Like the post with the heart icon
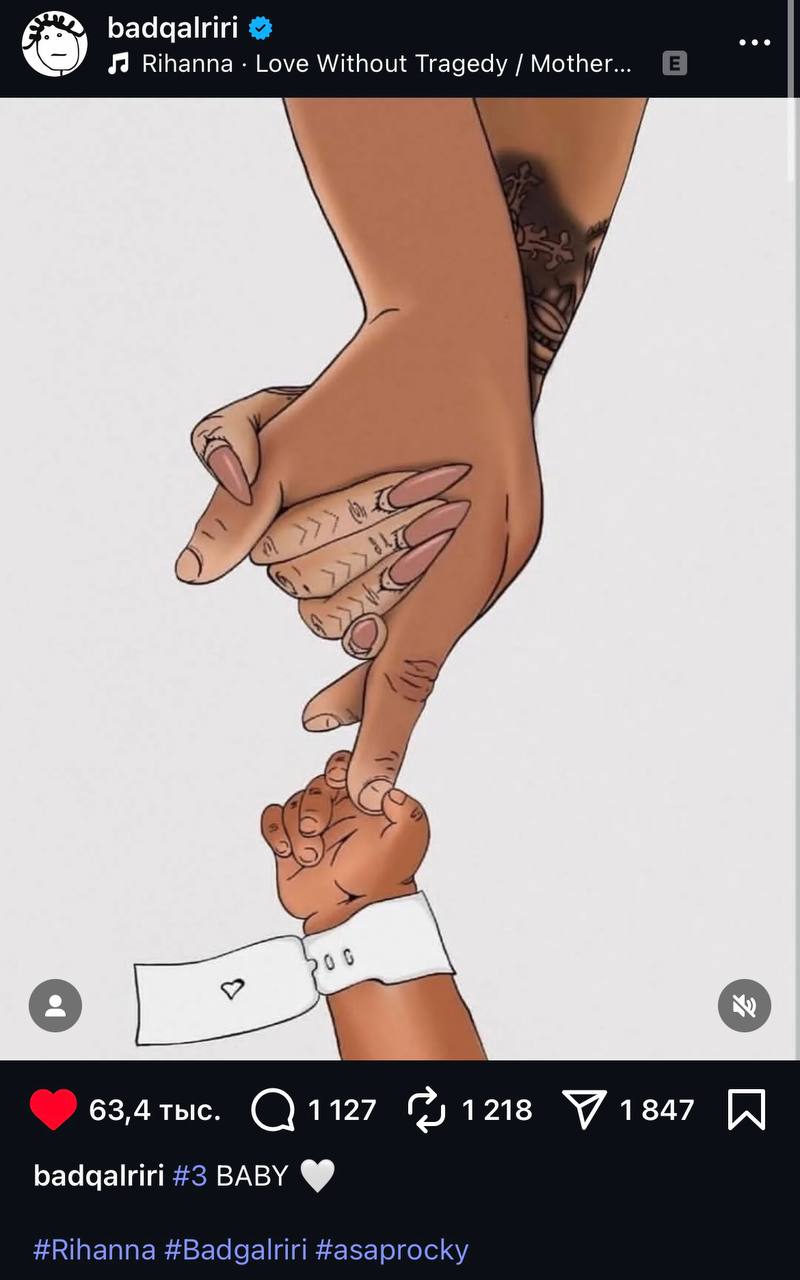Image resolution: width=800 pixels, height=1280 pixels. pyautogui.click(x=53, y=1110)
